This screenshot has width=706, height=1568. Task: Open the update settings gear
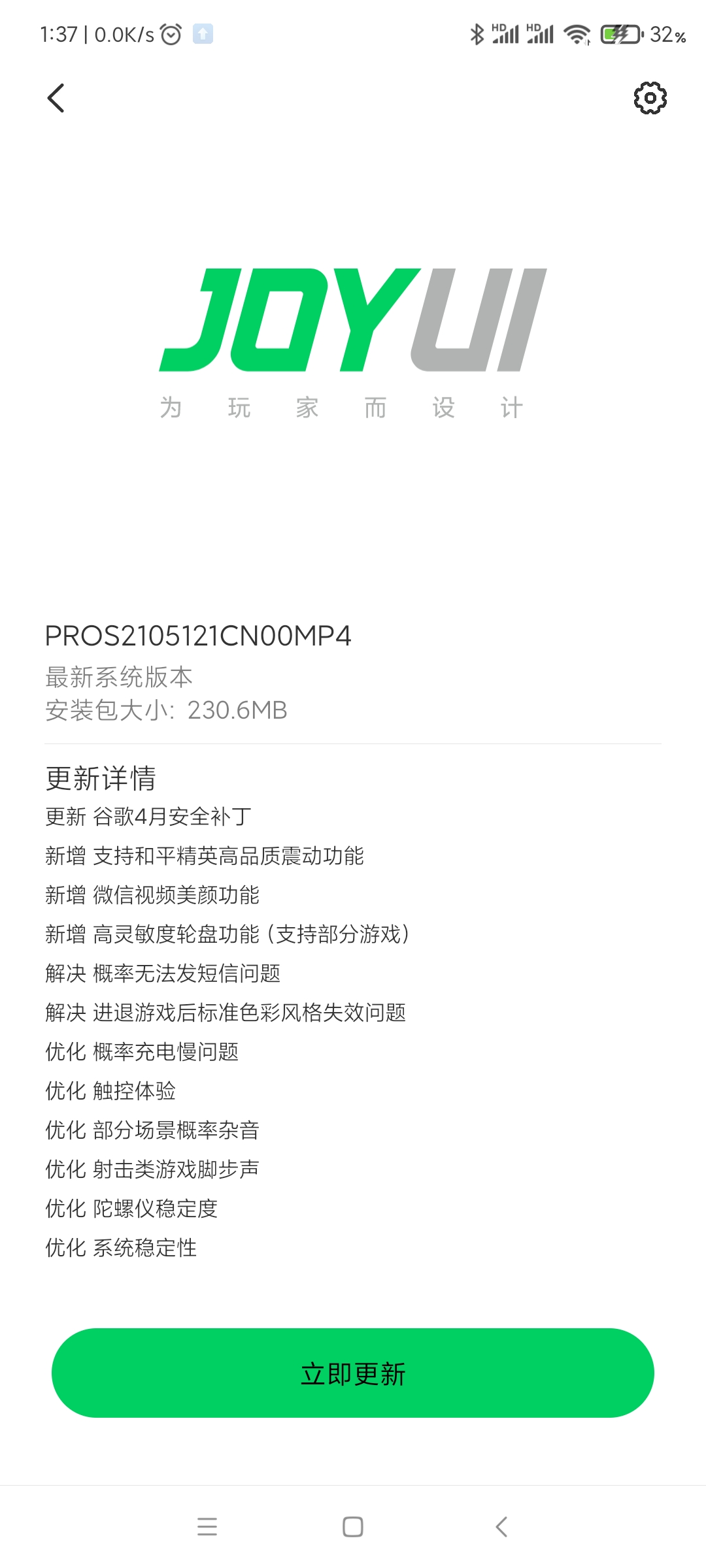tap(650, 98)
